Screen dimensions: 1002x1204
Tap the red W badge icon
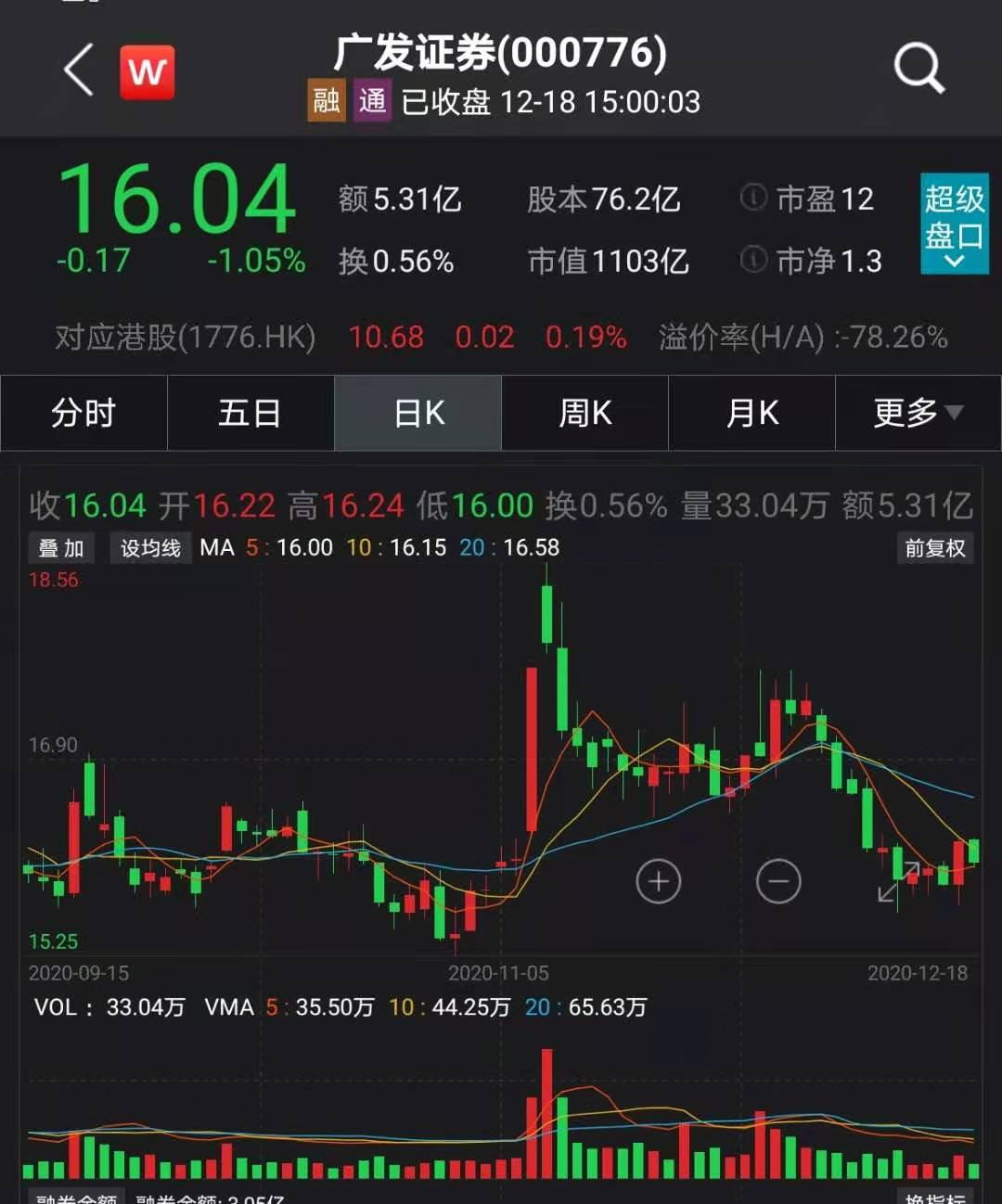click(x=147, y=71)
